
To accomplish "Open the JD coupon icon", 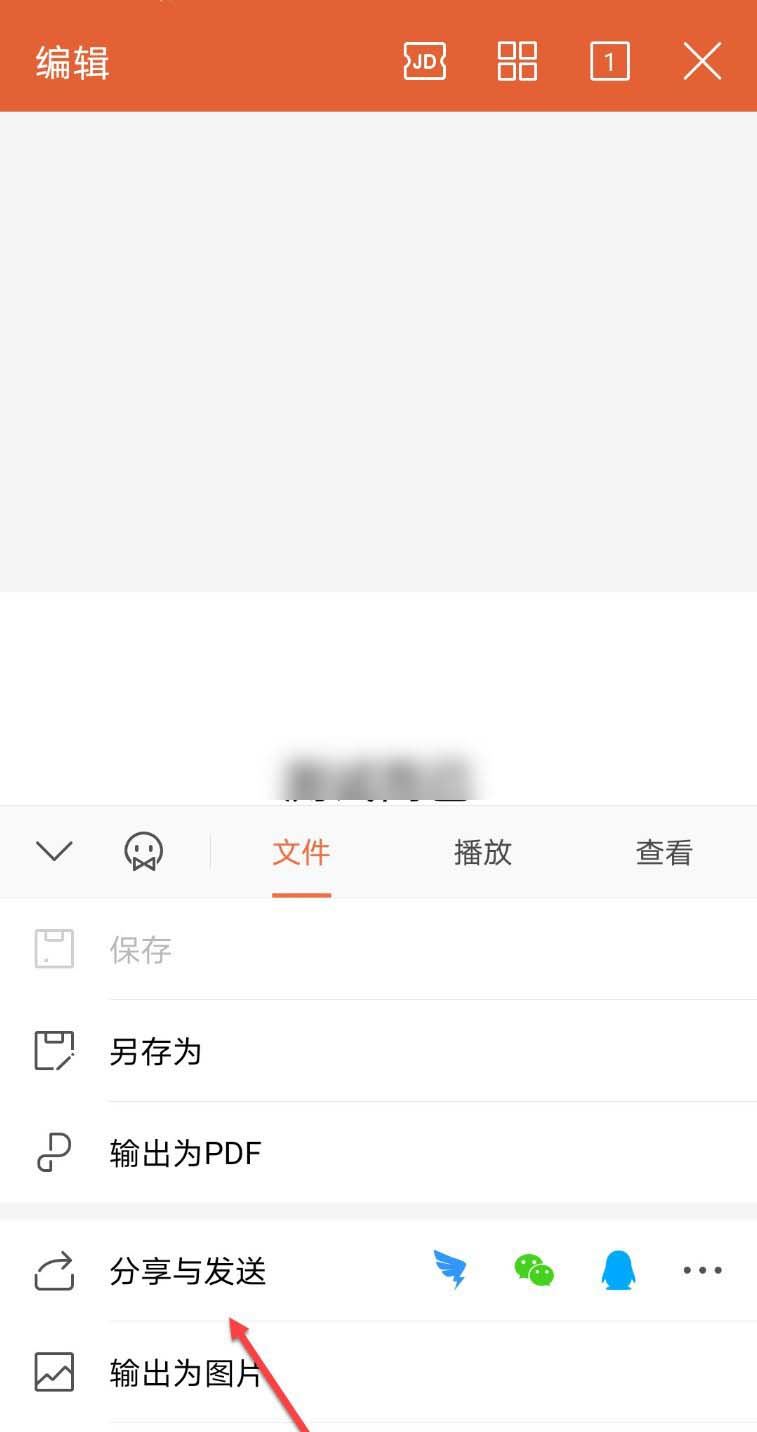I will click(x=424, y=62).
